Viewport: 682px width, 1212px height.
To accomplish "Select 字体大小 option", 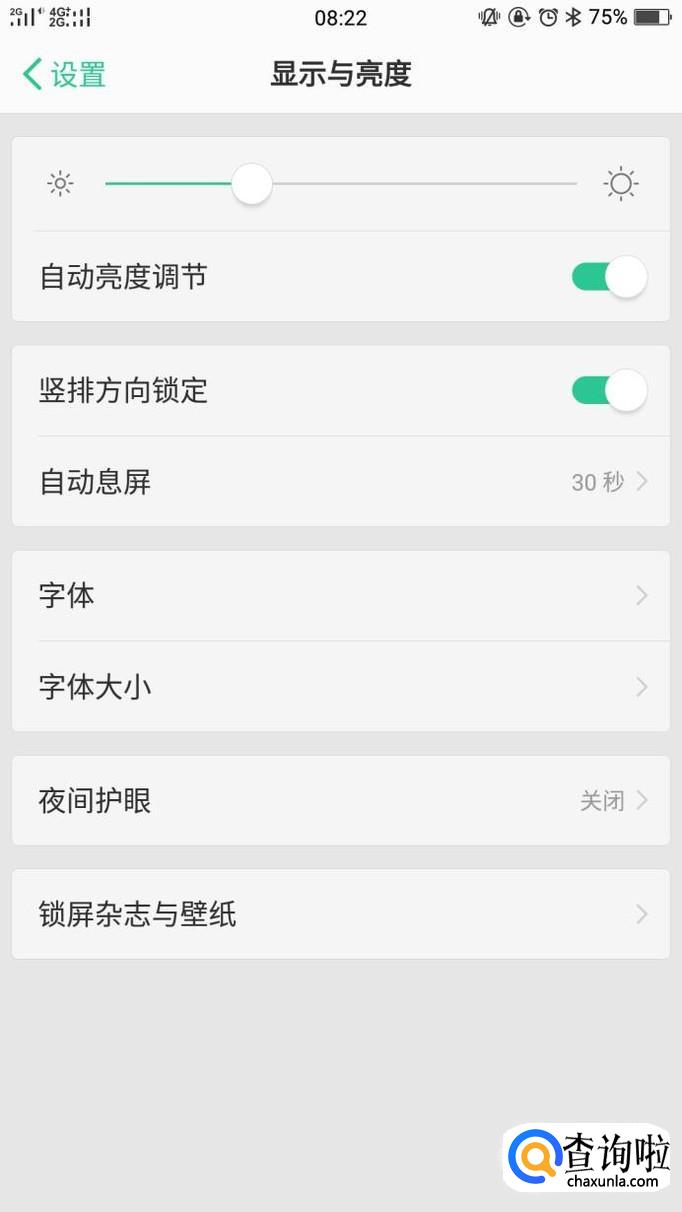I will (x=340, y=687).
